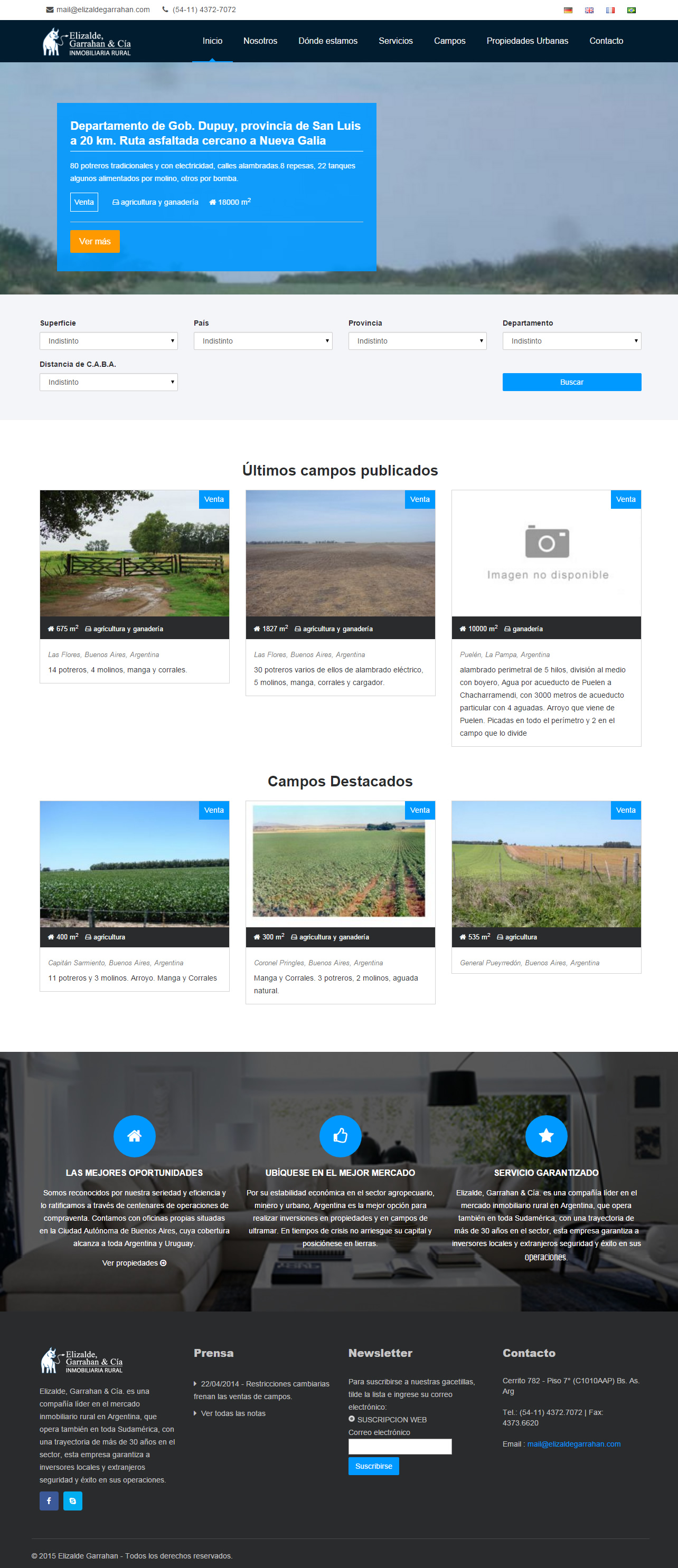This screenshot has width=678, height=1568.
Task: Open Distancia de C.A.B.A. dropdown
Action: (x=108, y=382)
